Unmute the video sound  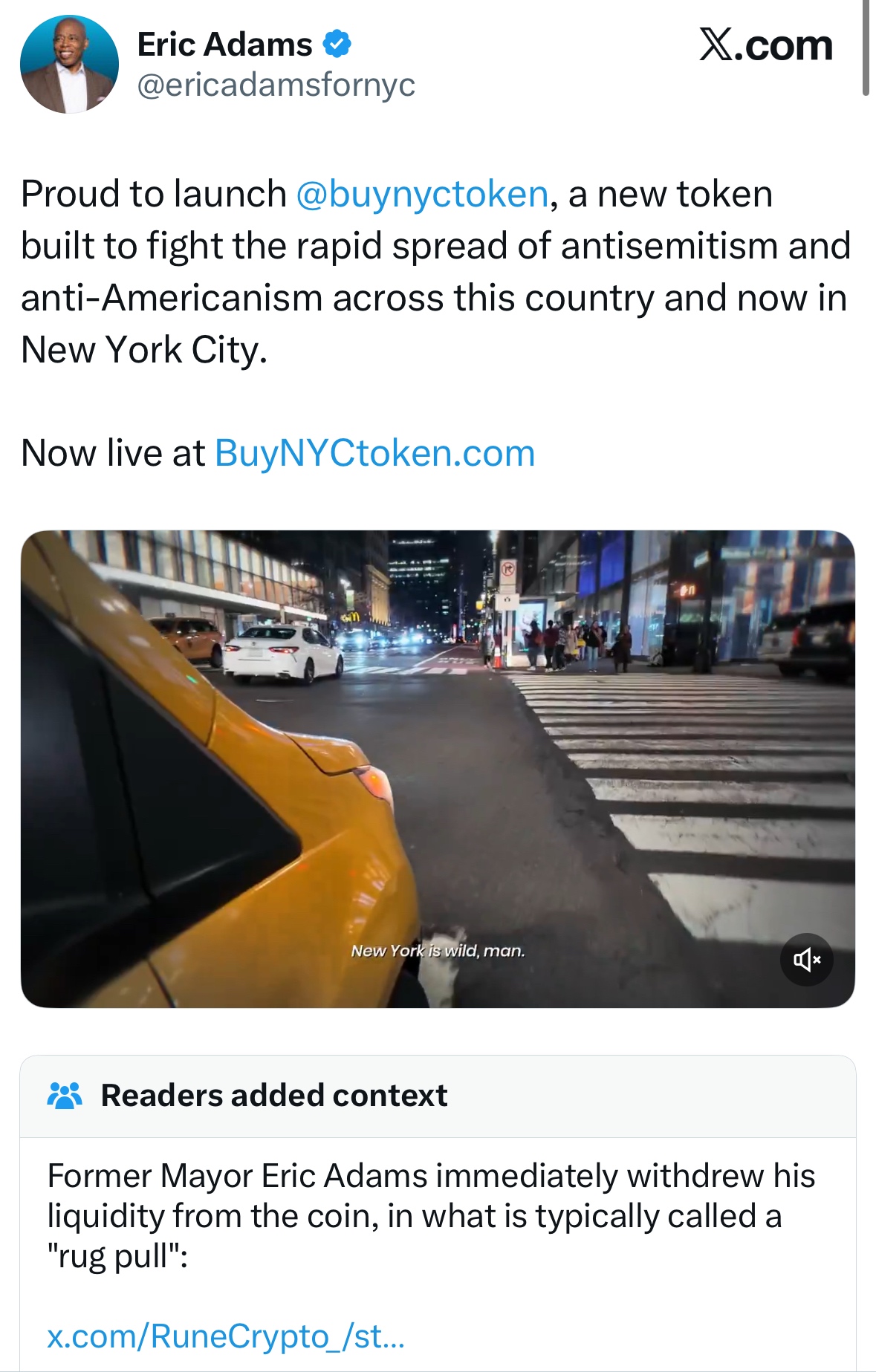tap(806, 960)
